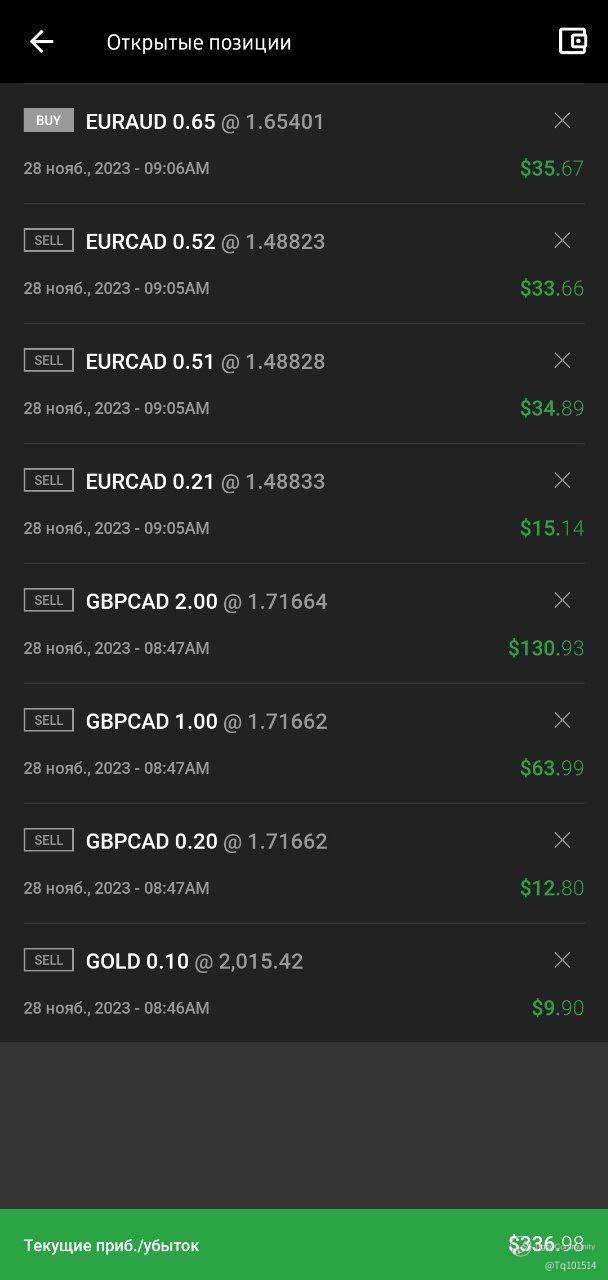608x1280 pixels.
Task: Close the GBPCAD 0.20 sell position
Action: pos(562,841)
